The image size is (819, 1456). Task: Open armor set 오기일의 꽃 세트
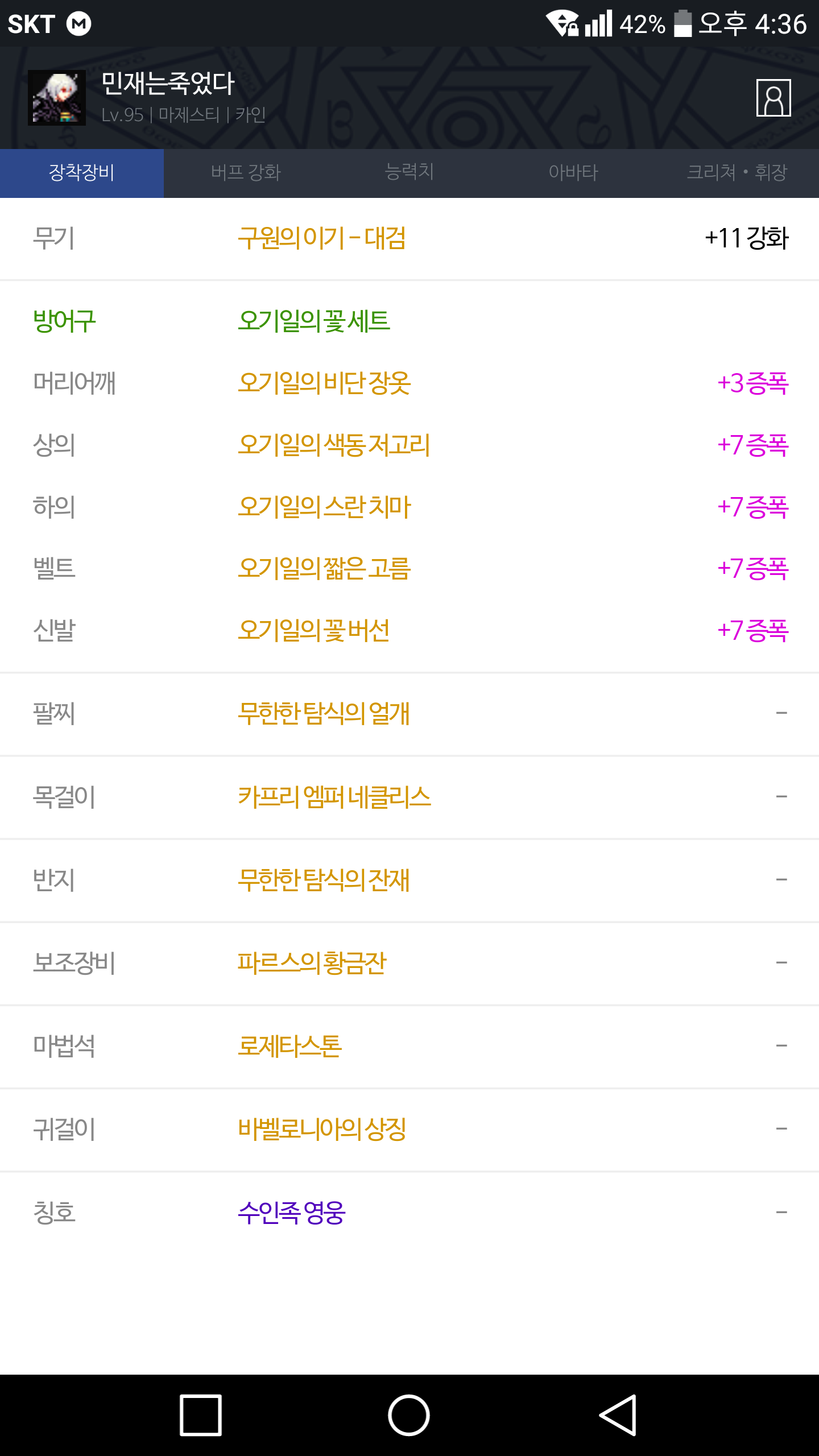(314, 321)
